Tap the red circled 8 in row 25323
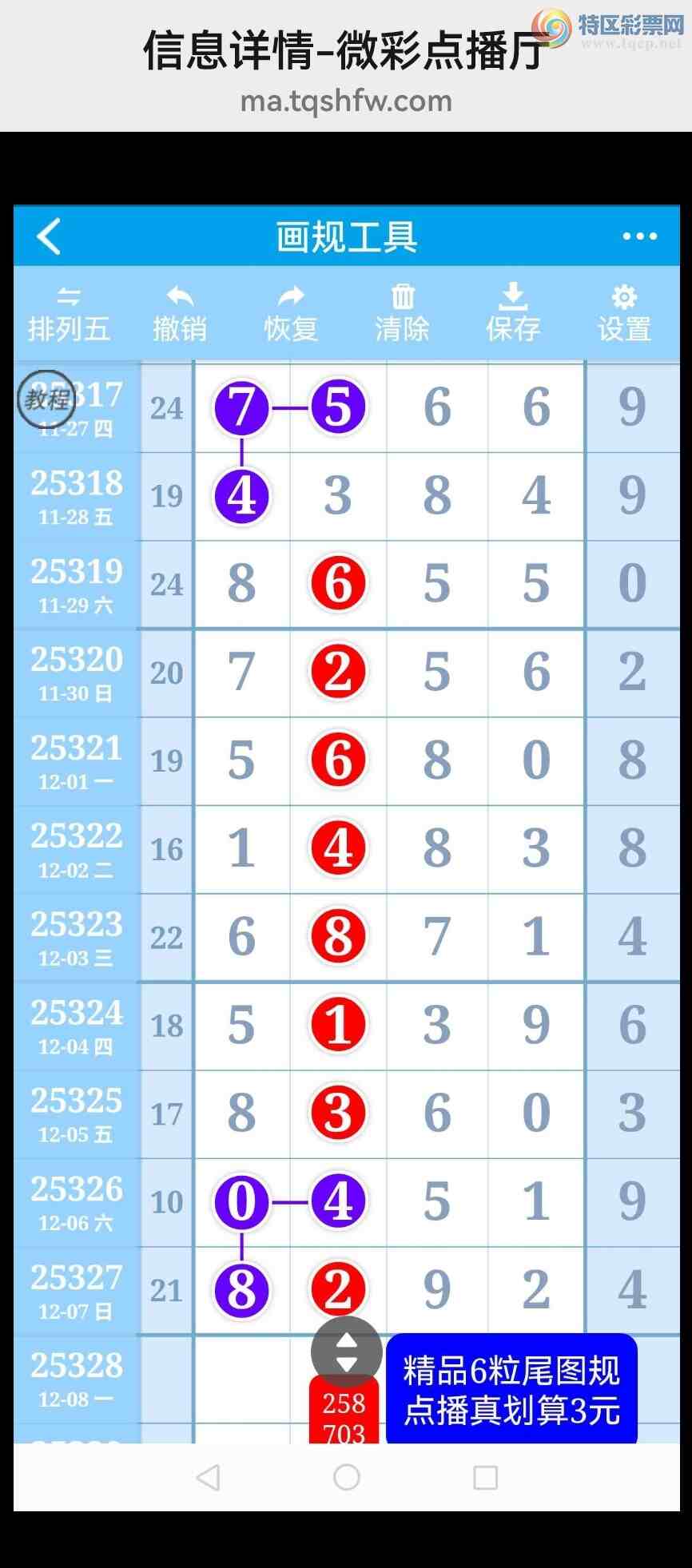Viewport: 692px width, 1568px height. click(x=338, y=937)
